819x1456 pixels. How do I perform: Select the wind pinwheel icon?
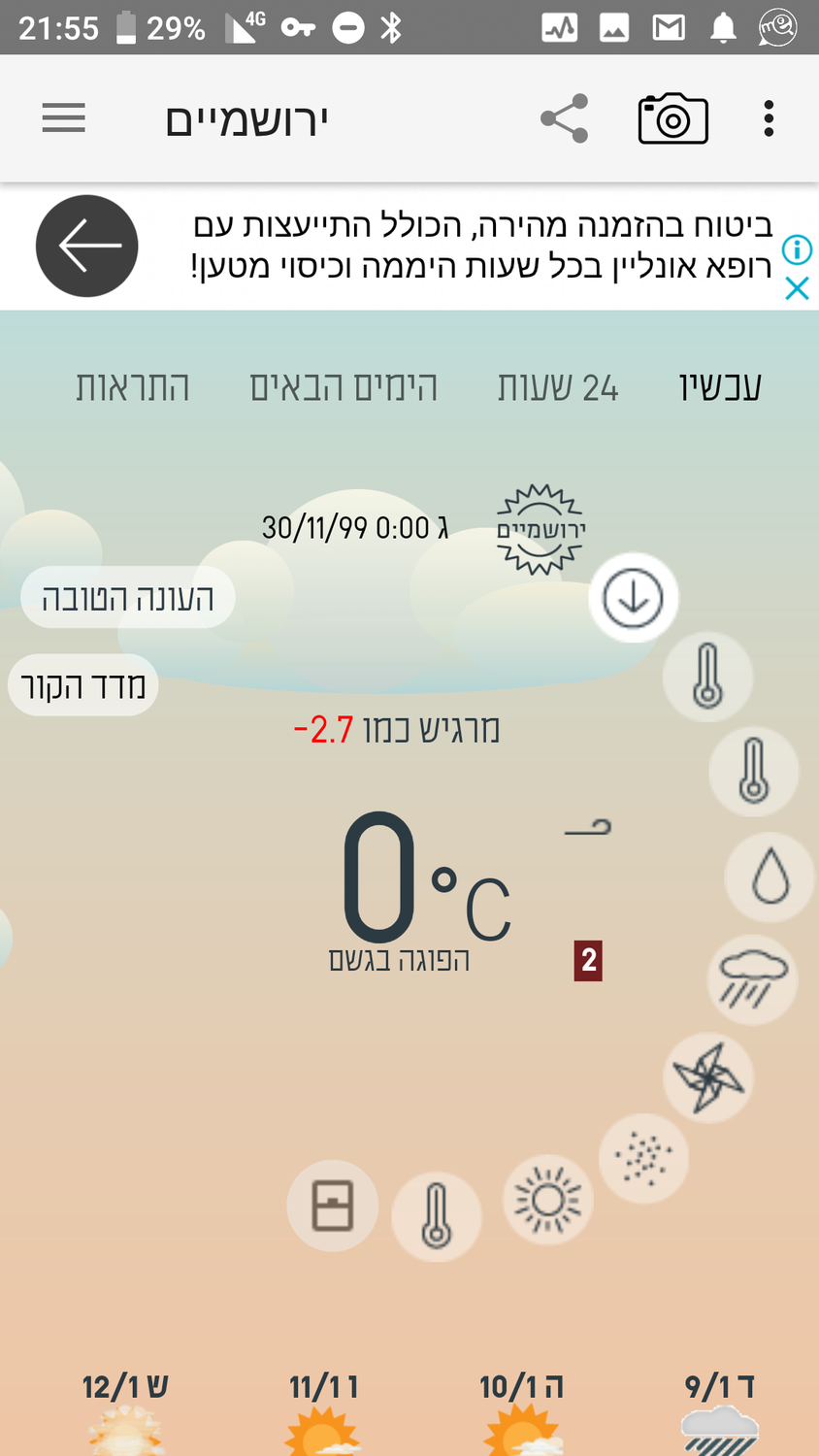(x=708, y=1077)
